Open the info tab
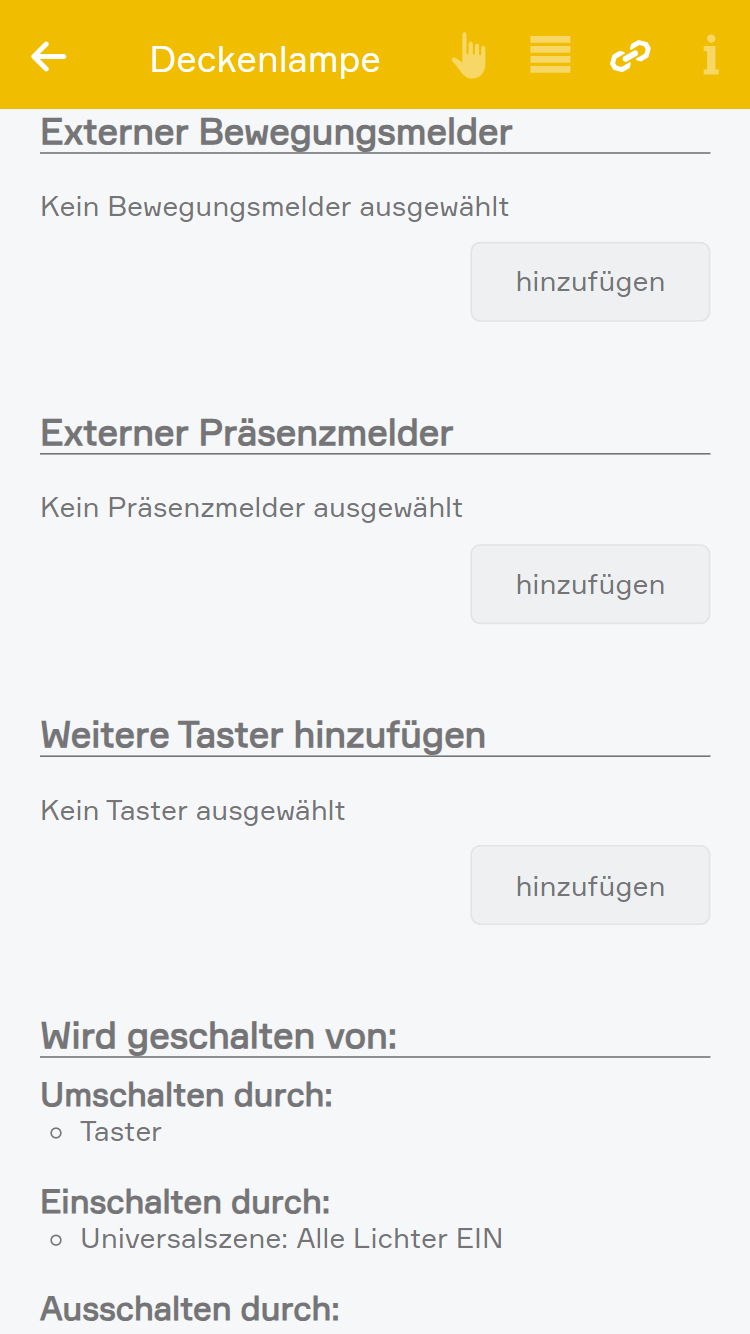Screen dimensions: 750x1334 pos(710,56)
